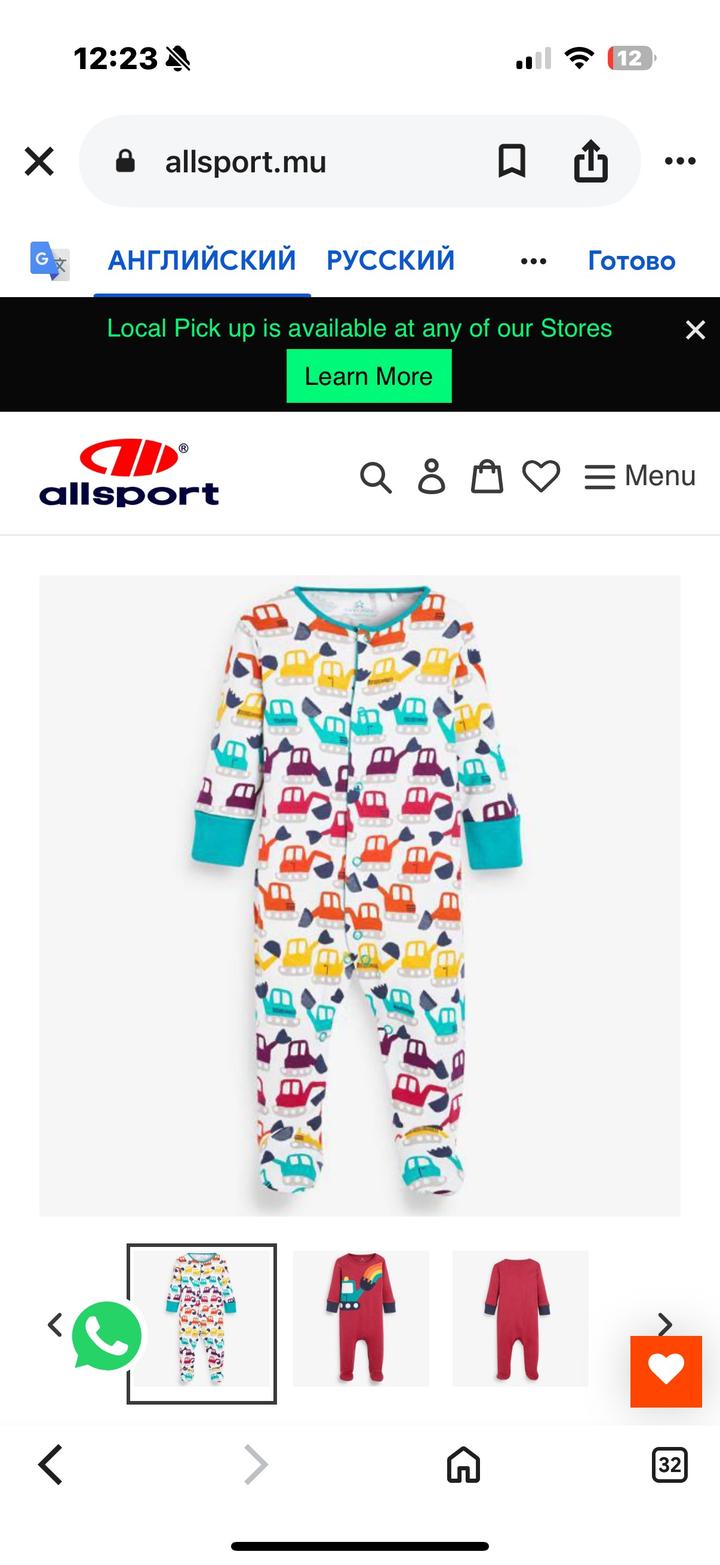
Task: Open browser tabs overview showing 32
Action: pyautogui.click(x=669, y=1466)
